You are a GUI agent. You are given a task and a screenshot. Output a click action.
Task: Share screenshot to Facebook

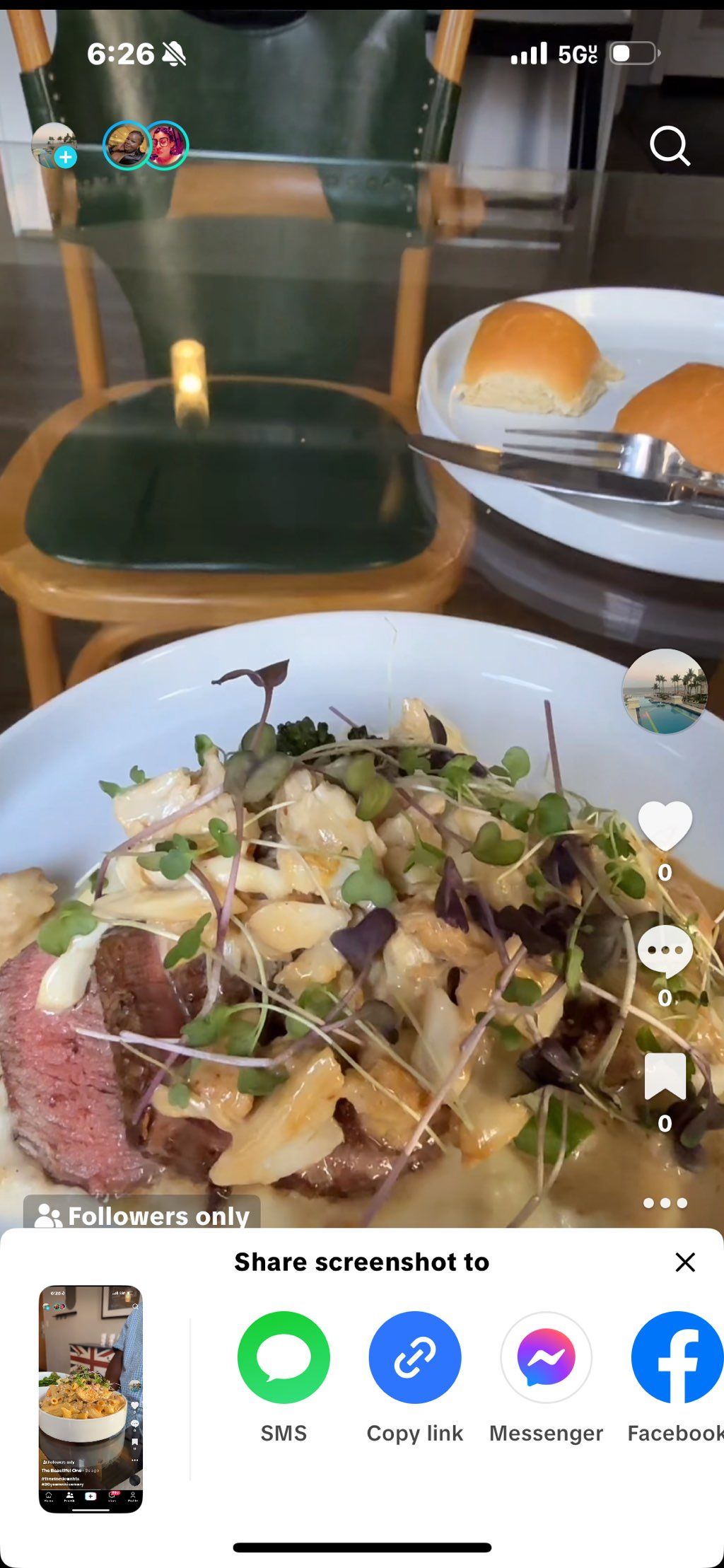(x=677, y=1357)
